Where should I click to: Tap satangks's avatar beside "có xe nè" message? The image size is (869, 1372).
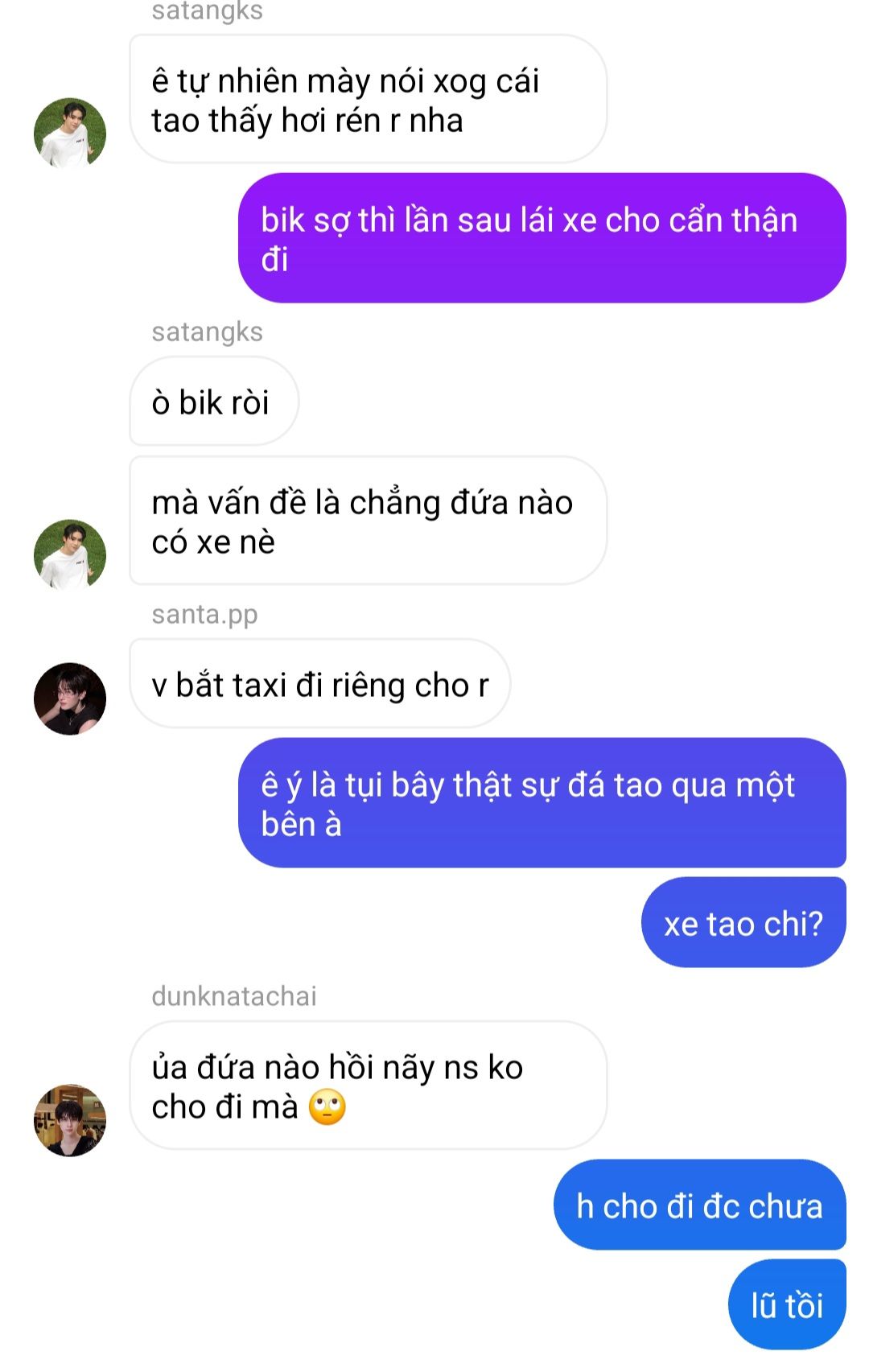[70, 554]
